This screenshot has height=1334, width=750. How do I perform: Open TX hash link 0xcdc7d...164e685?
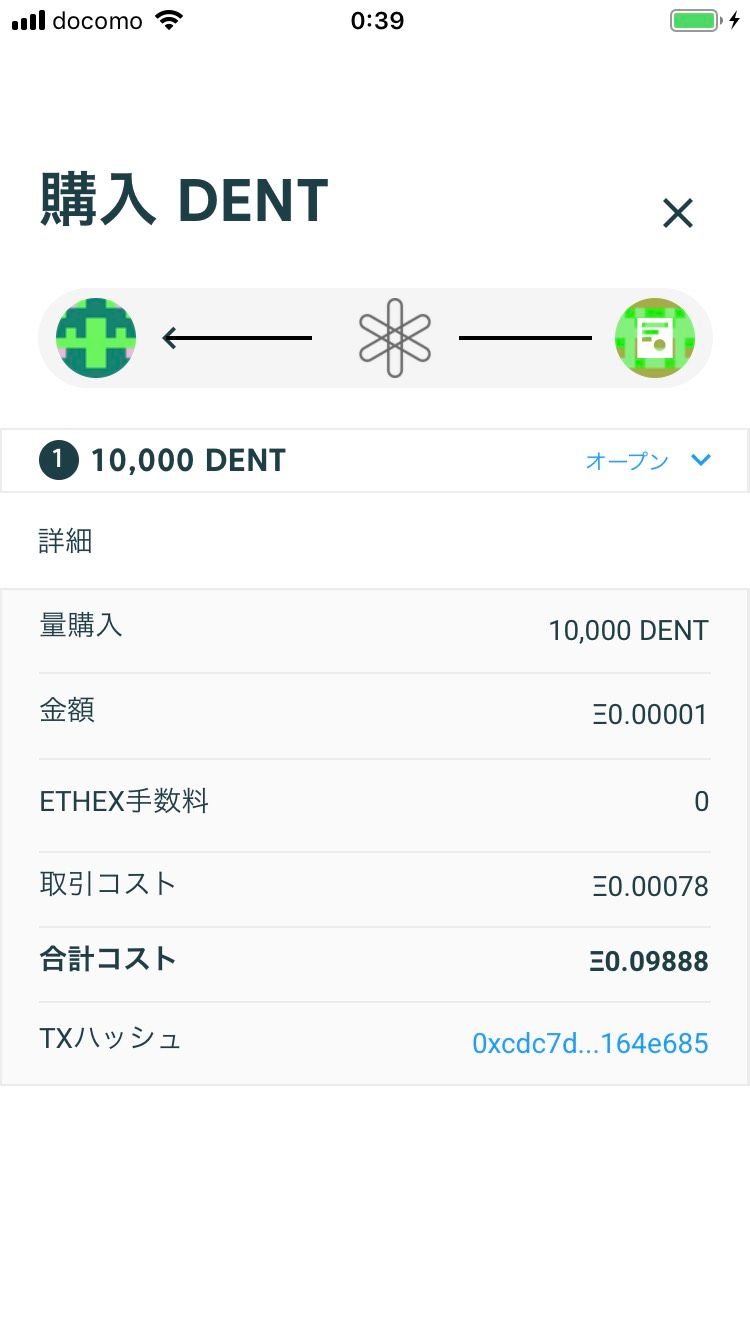click(590, 1044)
